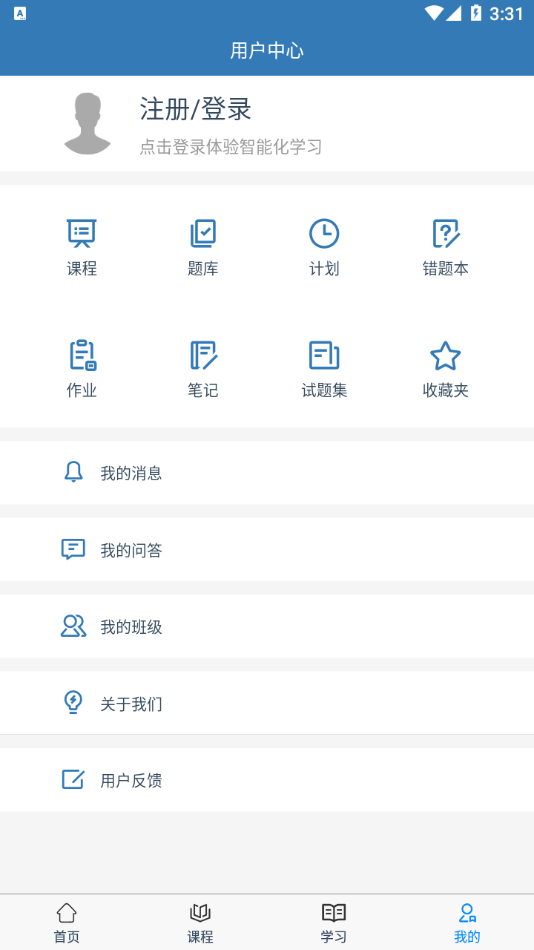Select the 我的 tab
This screenshot has width=534, height=950.
click(467, 923)
